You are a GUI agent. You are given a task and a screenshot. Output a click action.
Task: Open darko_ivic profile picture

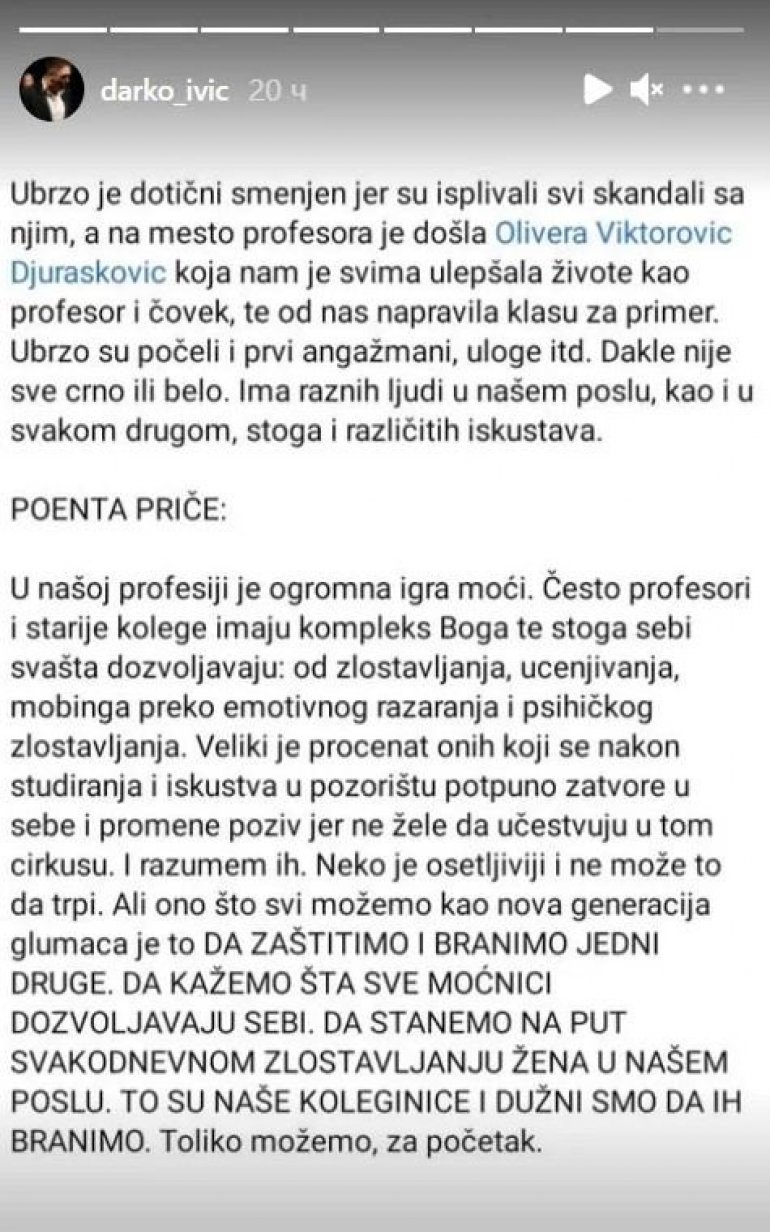[x=52, y=89]
